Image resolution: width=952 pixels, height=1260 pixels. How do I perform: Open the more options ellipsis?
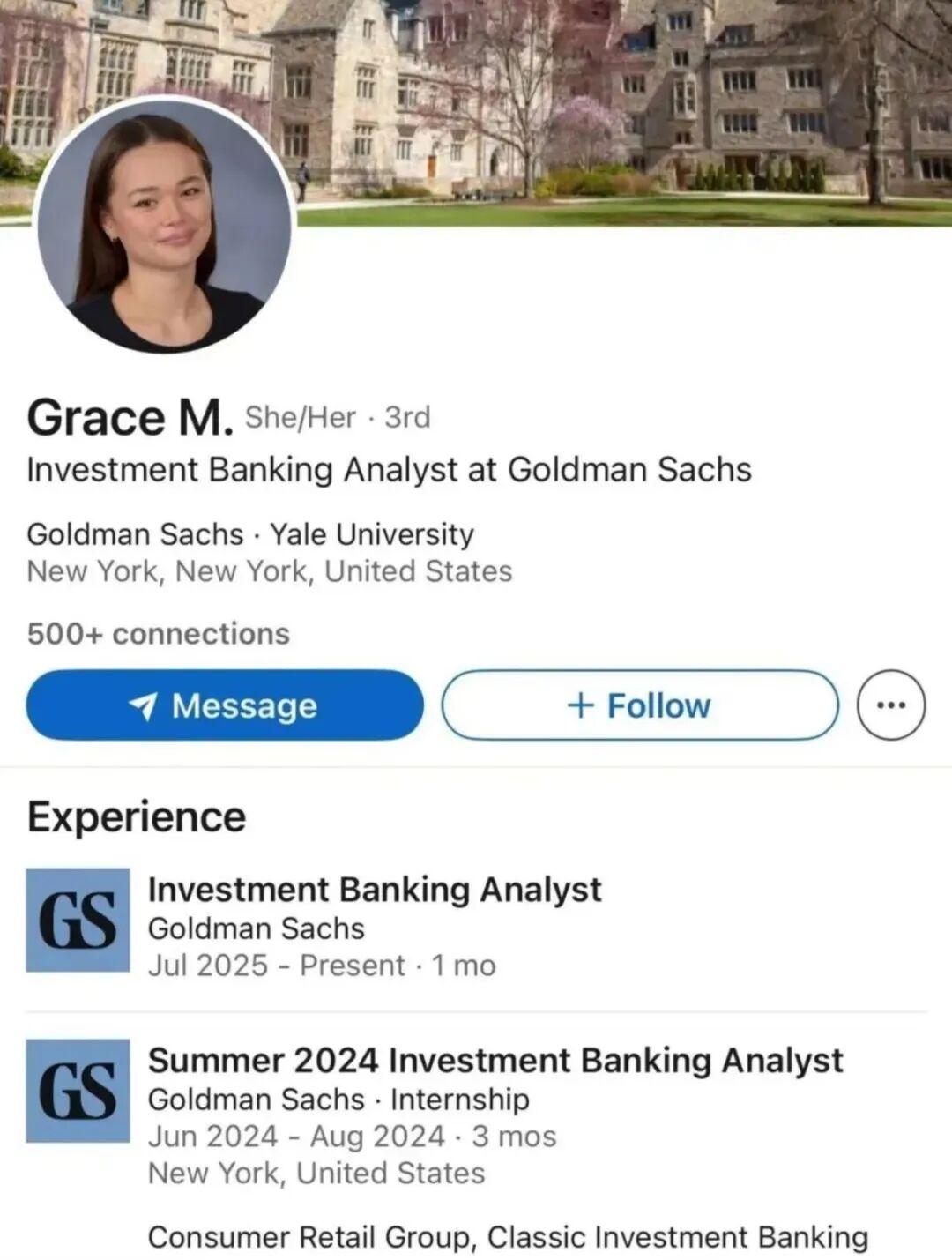coord(891,705)
